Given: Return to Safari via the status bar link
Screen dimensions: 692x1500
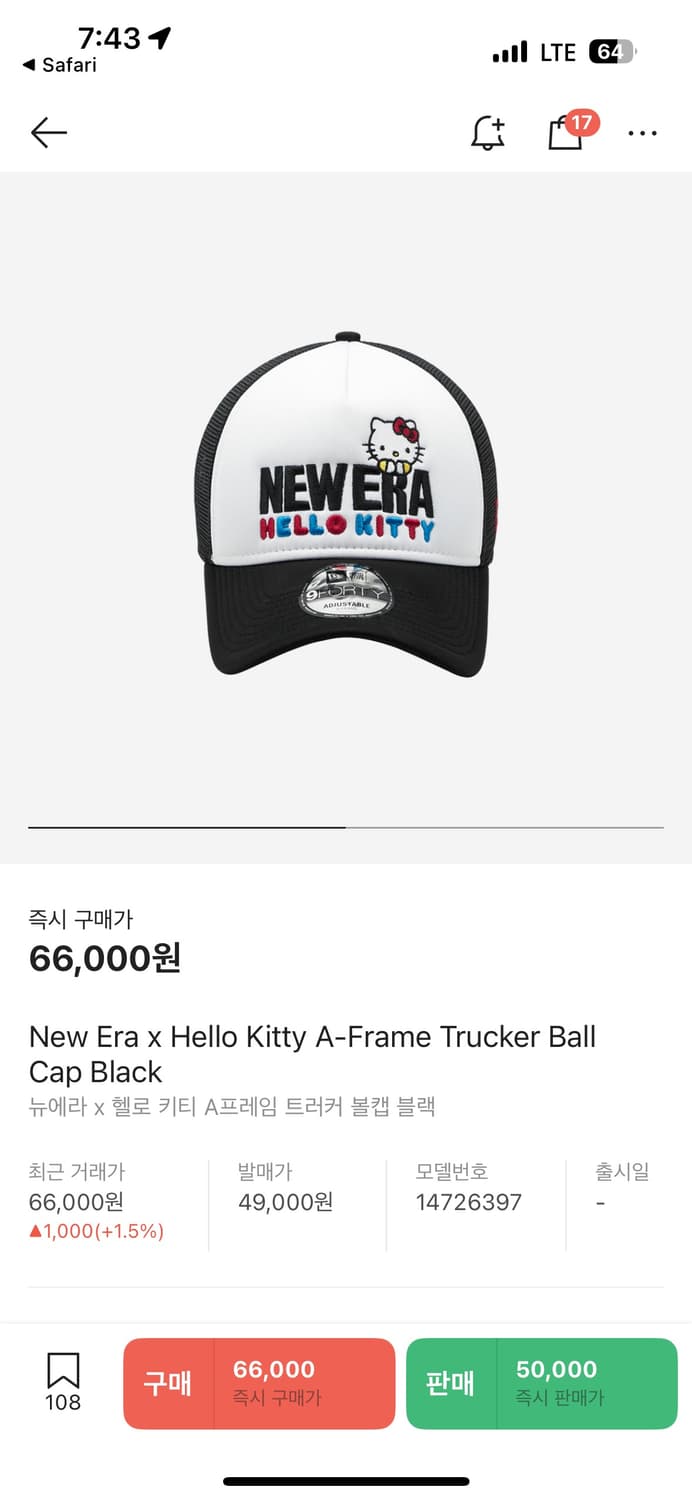Looking at the screenshot, I should pos(60,65).
